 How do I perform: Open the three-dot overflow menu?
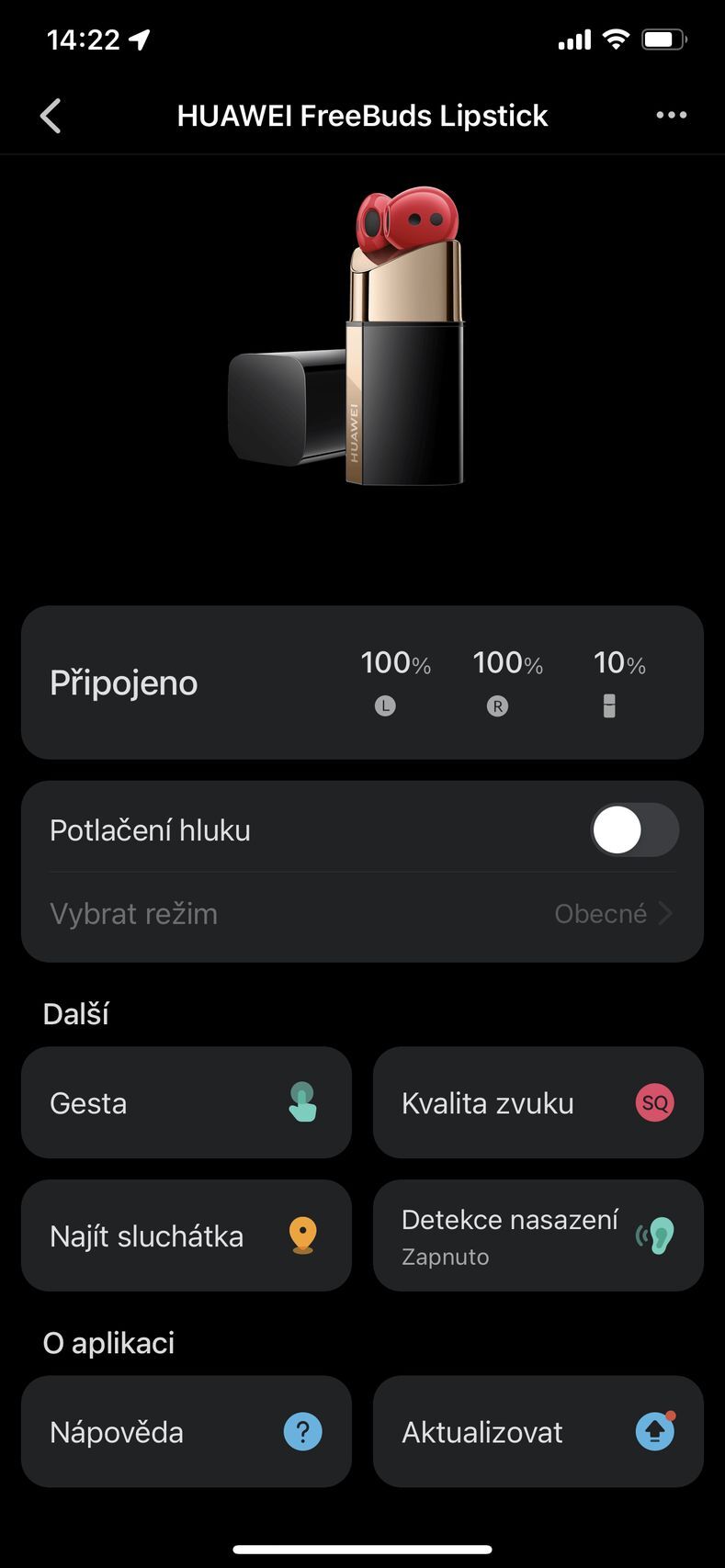coord(671,115)
